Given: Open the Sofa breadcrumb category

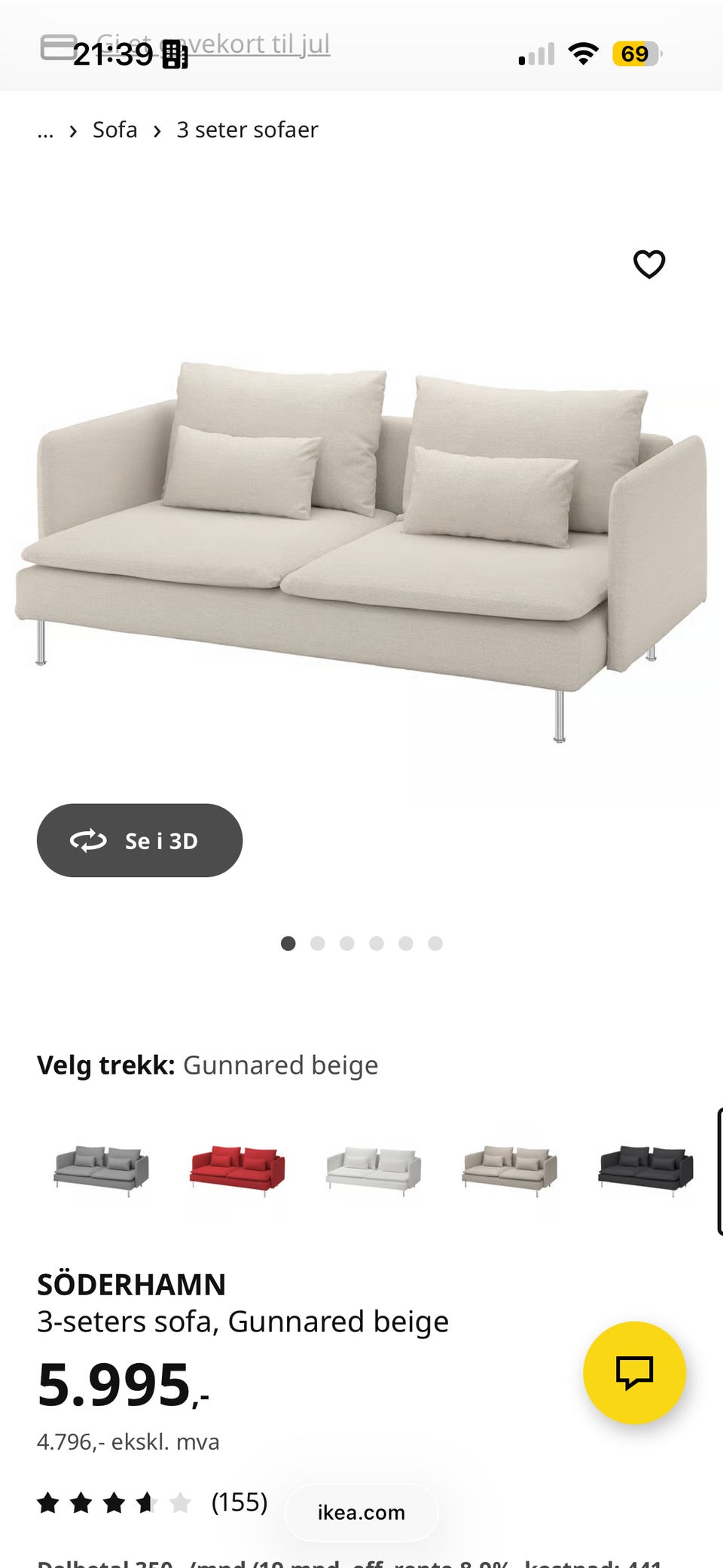Looking at the screenshot, I should tap(114, 130).
